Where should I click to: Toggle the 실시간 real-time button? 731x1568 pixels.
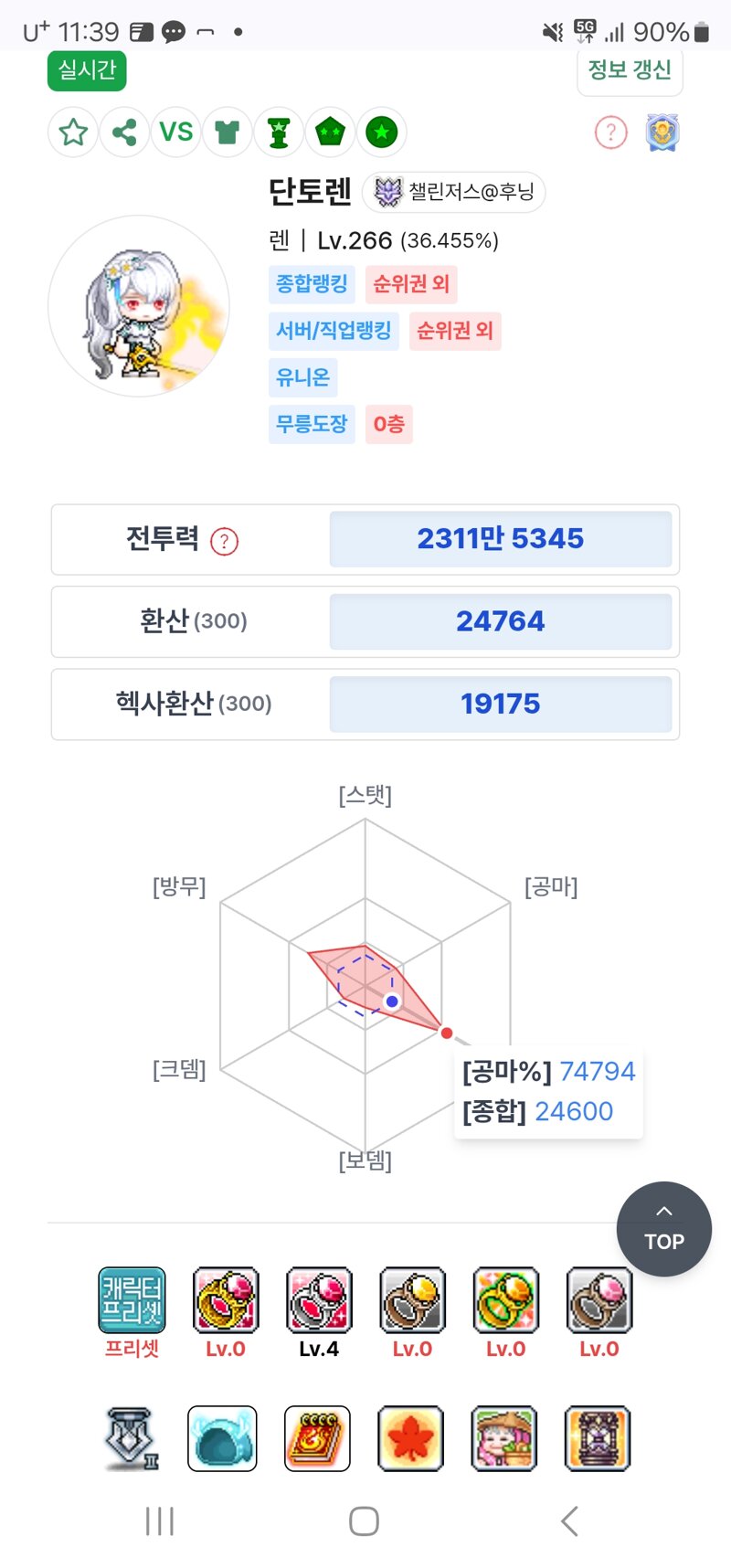87,70
